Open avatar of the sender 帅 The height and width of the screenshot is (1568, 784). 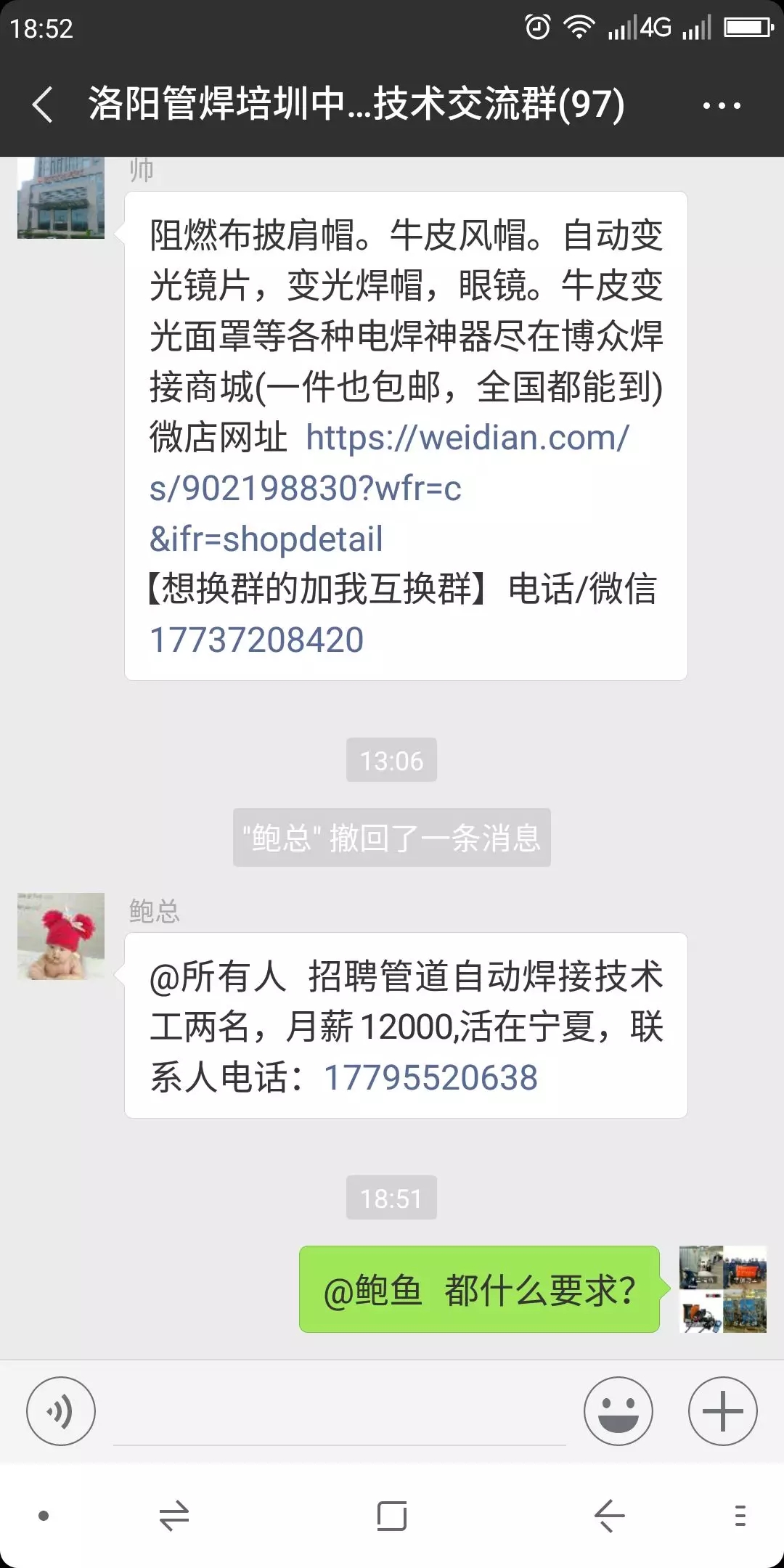coord(61,197)
